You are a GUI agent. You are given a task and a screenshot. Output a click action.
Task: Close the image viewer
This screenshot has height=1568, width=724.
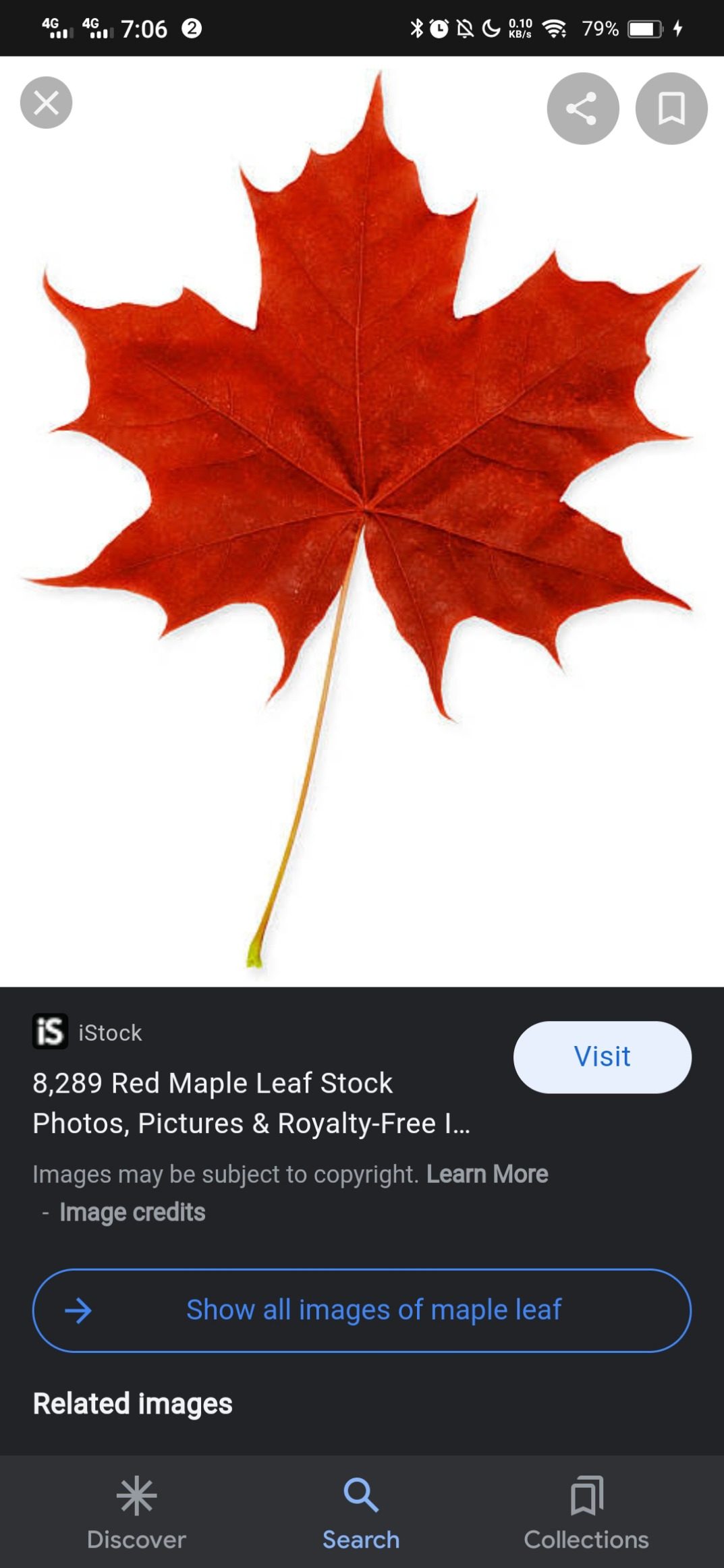[46, 103]
